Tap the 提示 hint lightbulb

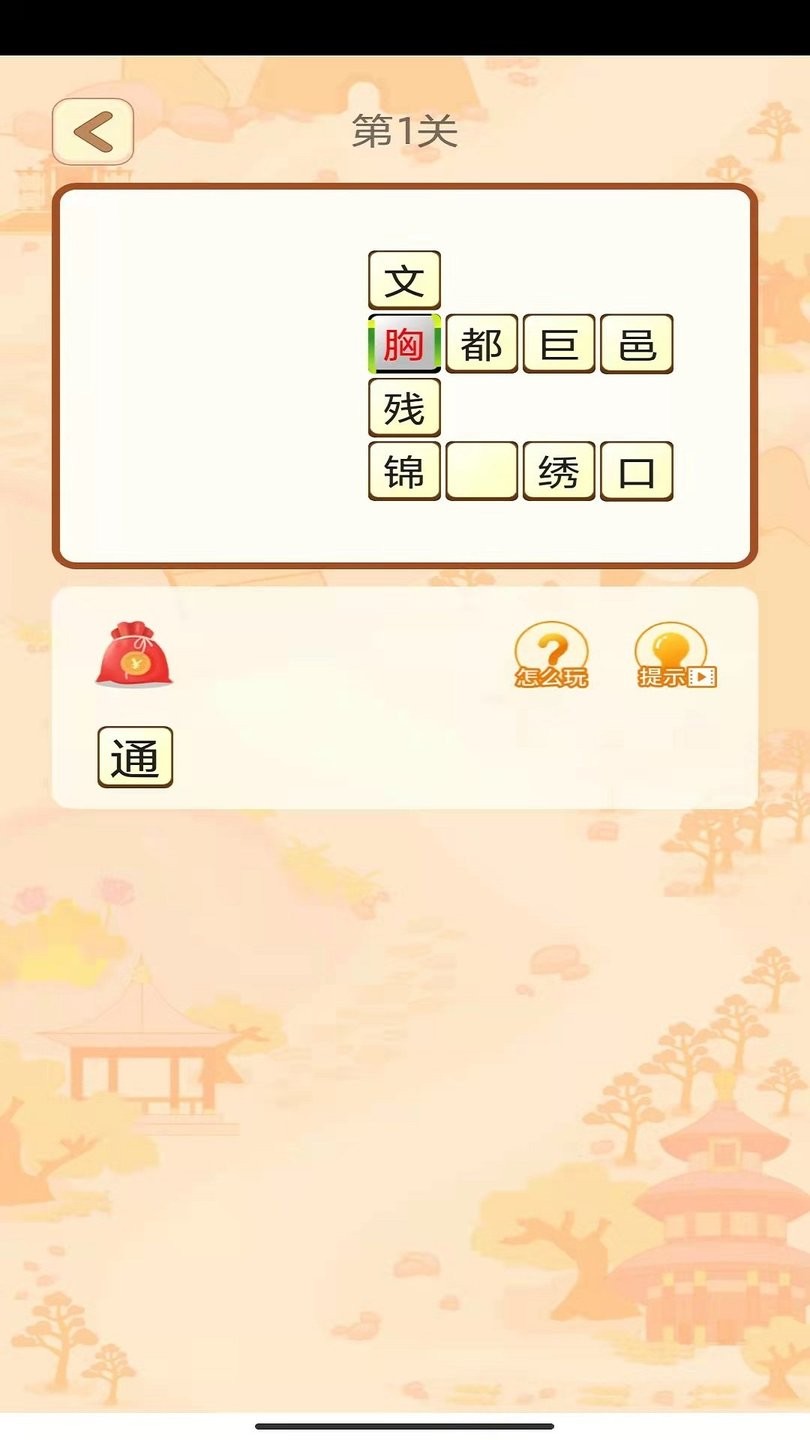(676, 656)
